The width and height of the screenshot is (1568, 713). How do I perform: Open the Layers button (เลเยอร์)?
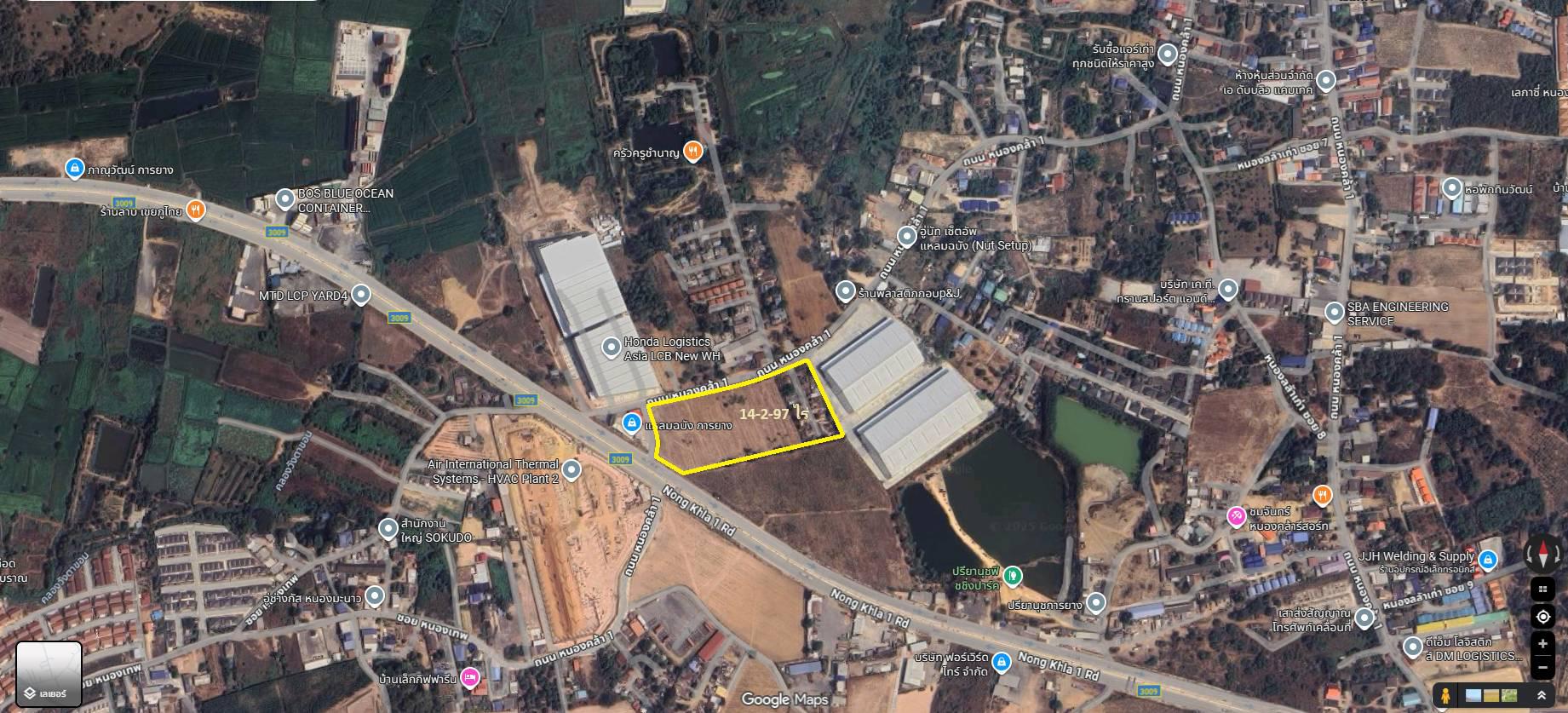point(49,675)
